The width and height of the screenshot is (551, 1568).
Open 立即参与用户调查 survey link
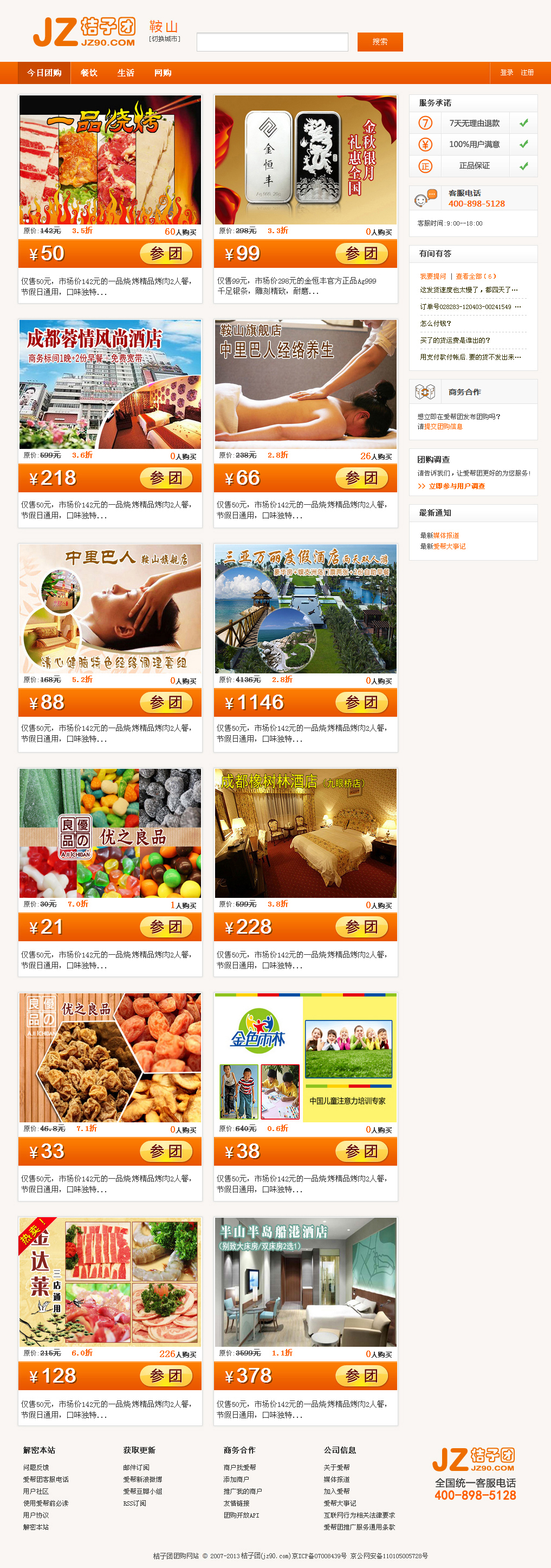(x=456, y=486)
